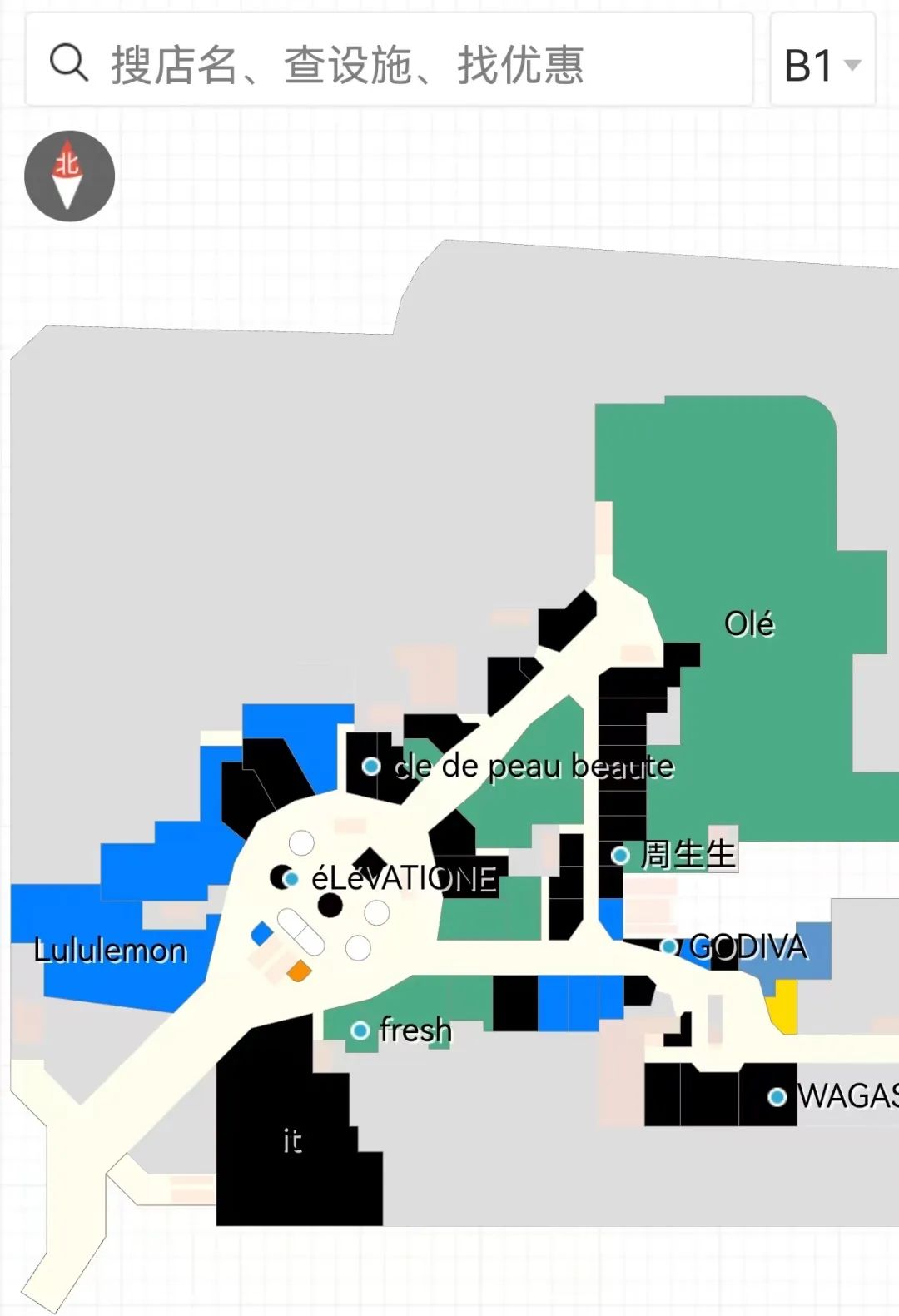Select the éLéVATIONE store marker
Screen dimensions: 899x1316
(291, 878)
